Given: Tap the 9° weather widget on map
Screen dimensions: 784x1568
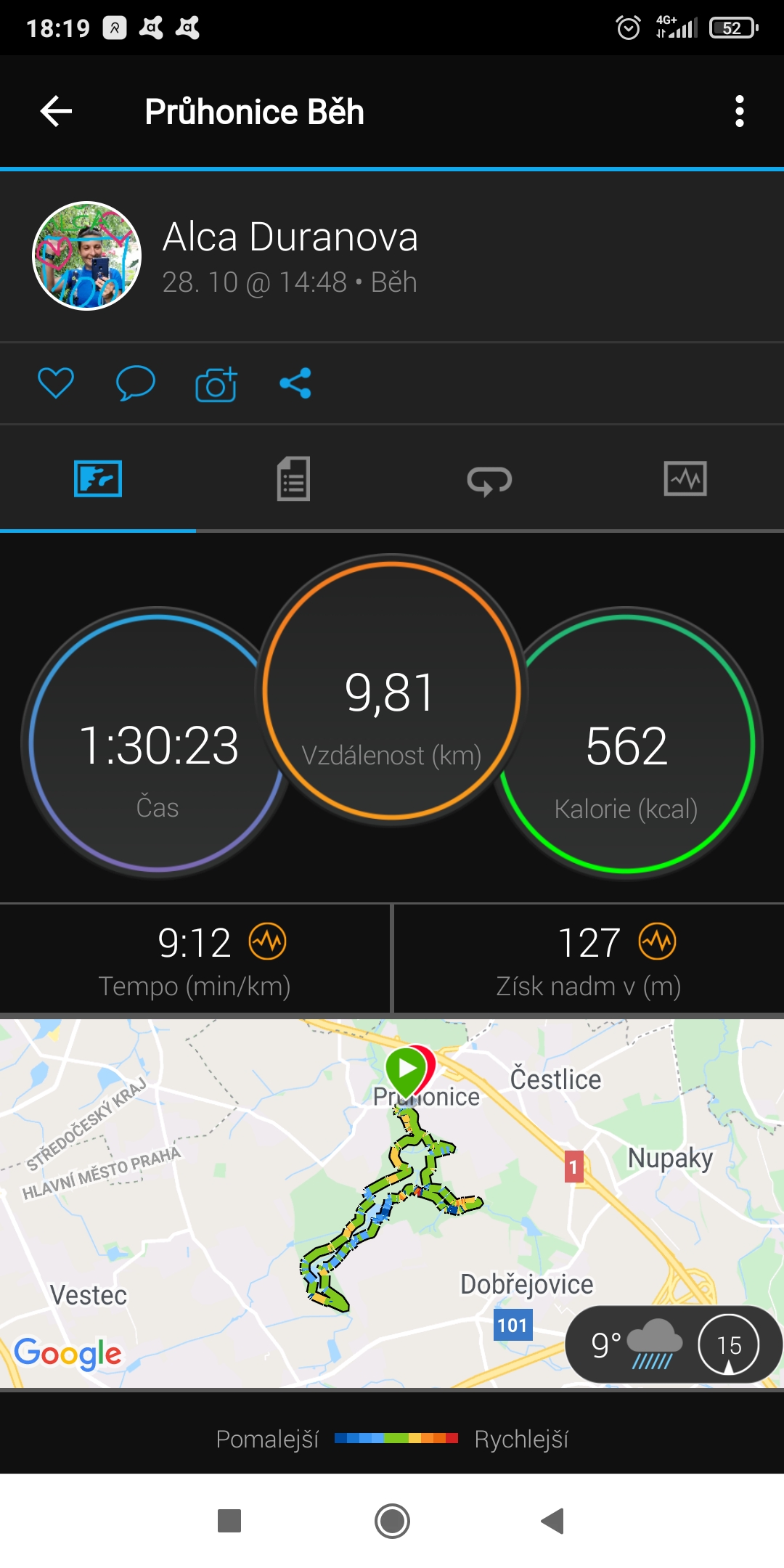Looking at the screenshot, I should click(674, 1345).
